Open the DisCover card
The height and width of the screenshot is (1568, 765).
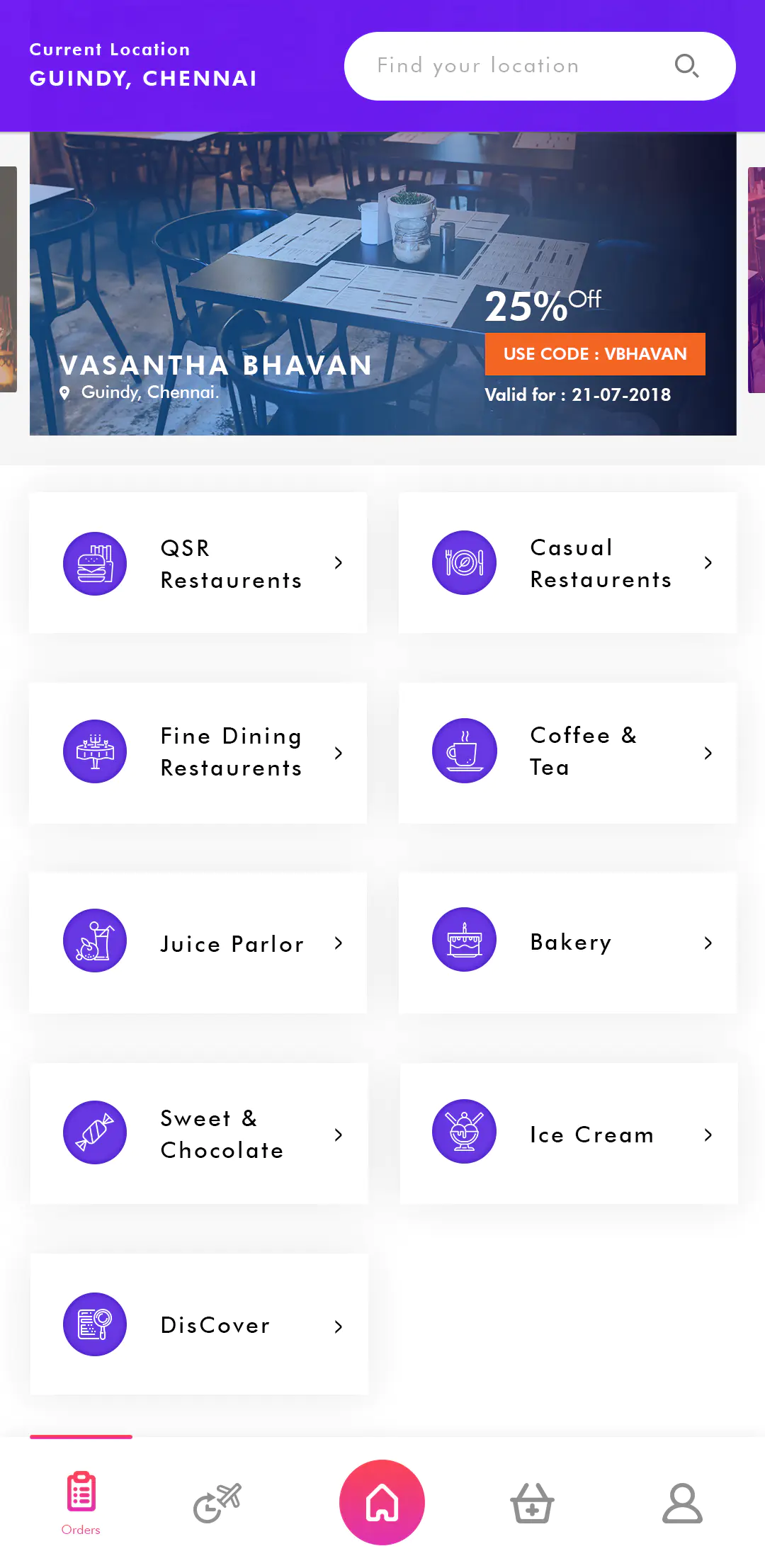[x=198, y=1324]
